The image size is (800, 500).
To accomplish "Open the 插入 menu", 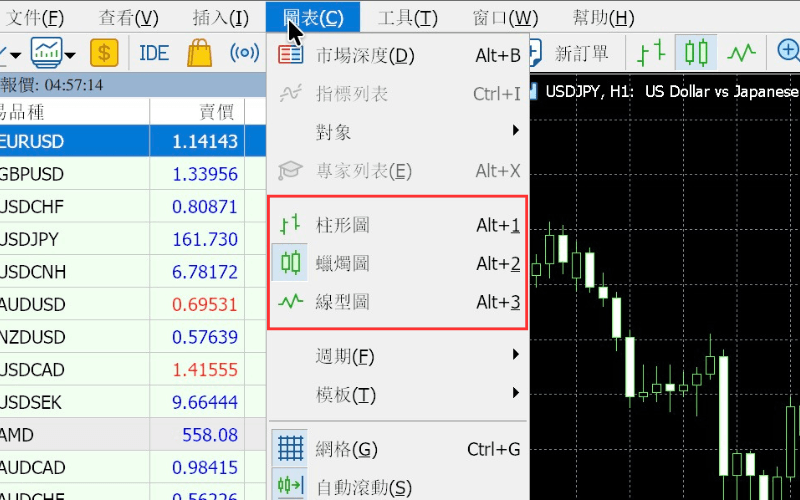I will 220,18.
